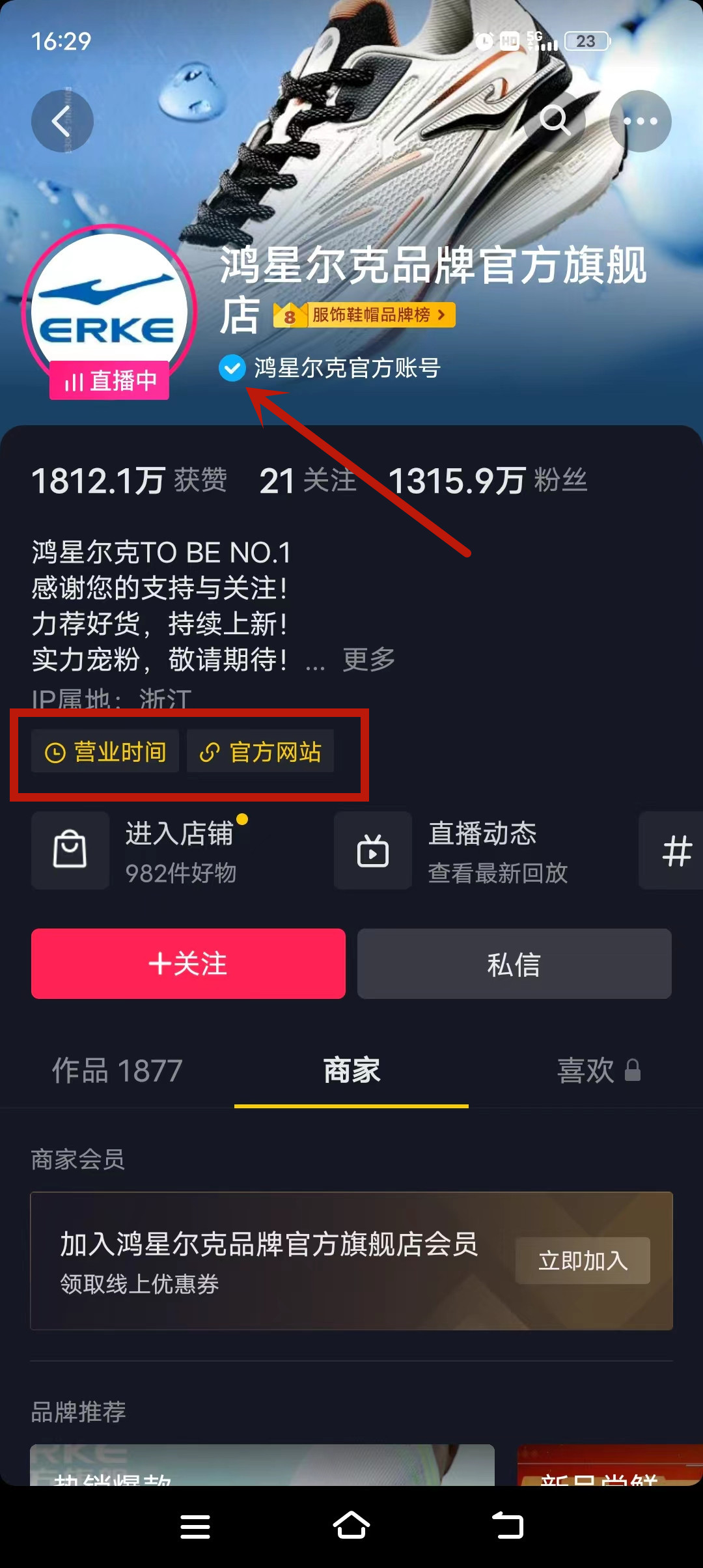Tap the 营业时间 chip

point(105,752)
